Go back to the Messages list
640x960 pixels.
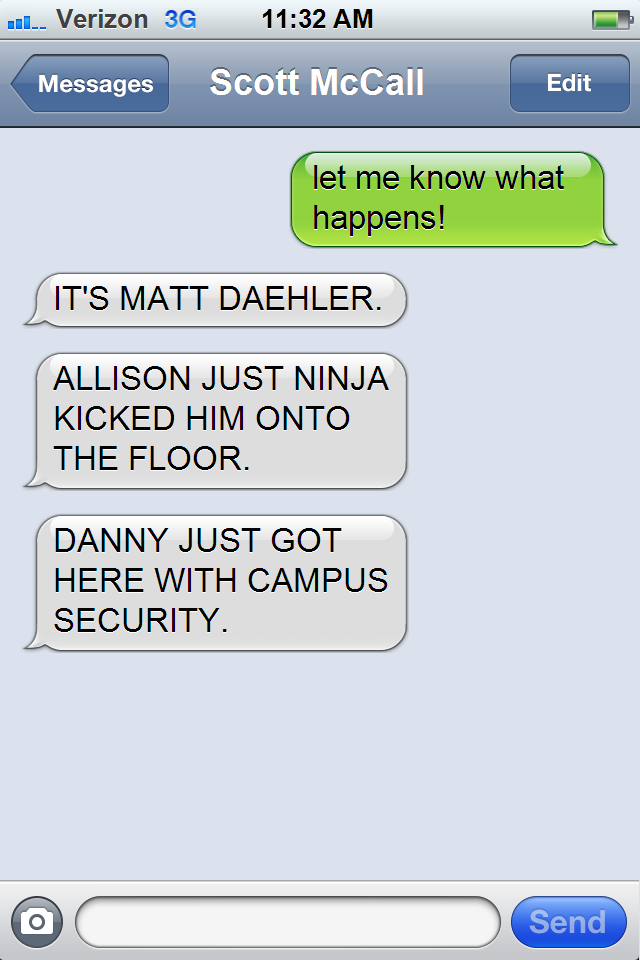[92, 84]
